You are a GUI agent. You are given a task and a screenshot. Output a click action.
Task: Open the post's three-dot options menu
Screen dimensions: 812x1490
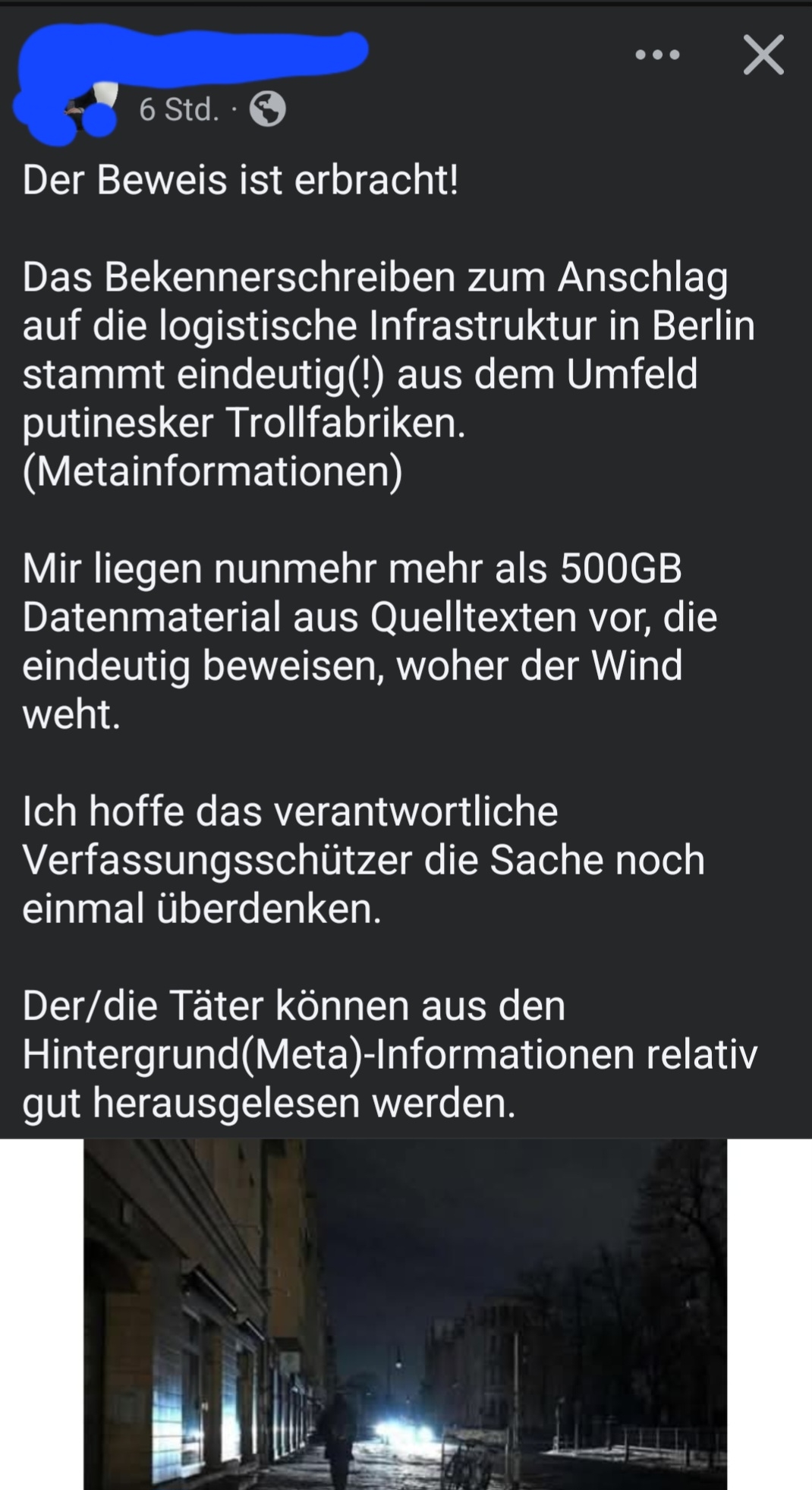pyautogui.click(x=657, y=55)
